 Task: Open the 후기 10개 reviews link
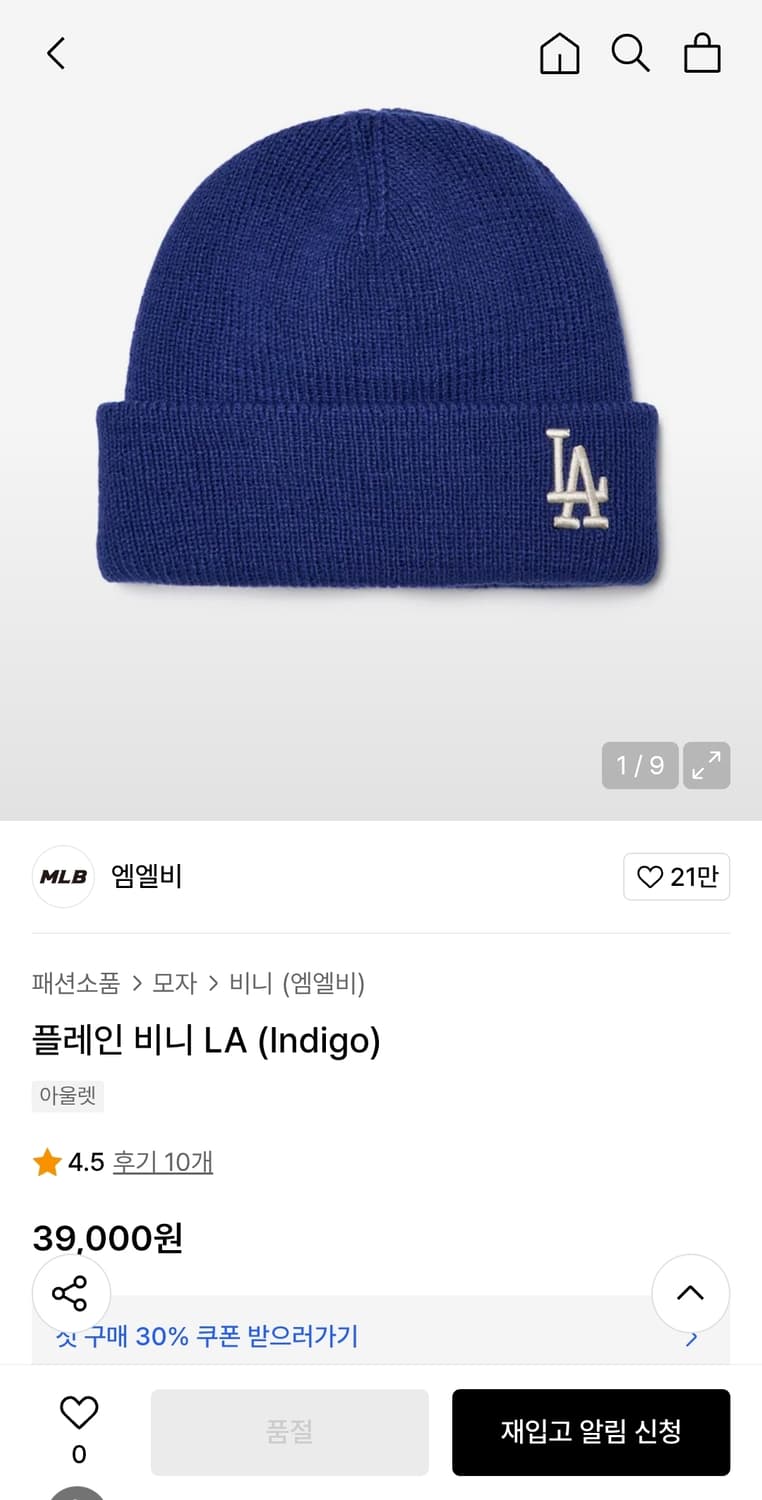(163, 1162)
